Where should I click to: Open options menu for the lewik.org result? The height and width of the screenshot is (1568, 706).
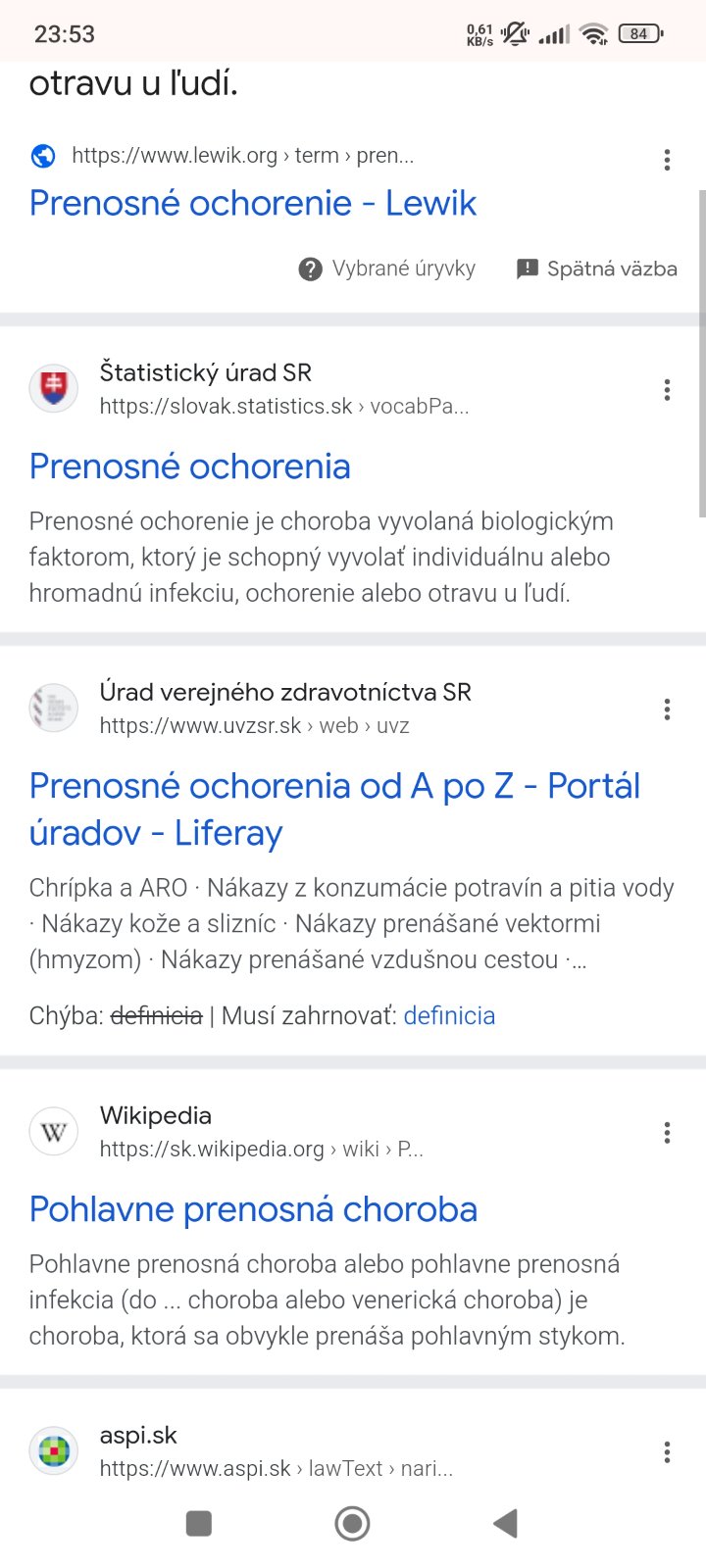pos(667,160)
